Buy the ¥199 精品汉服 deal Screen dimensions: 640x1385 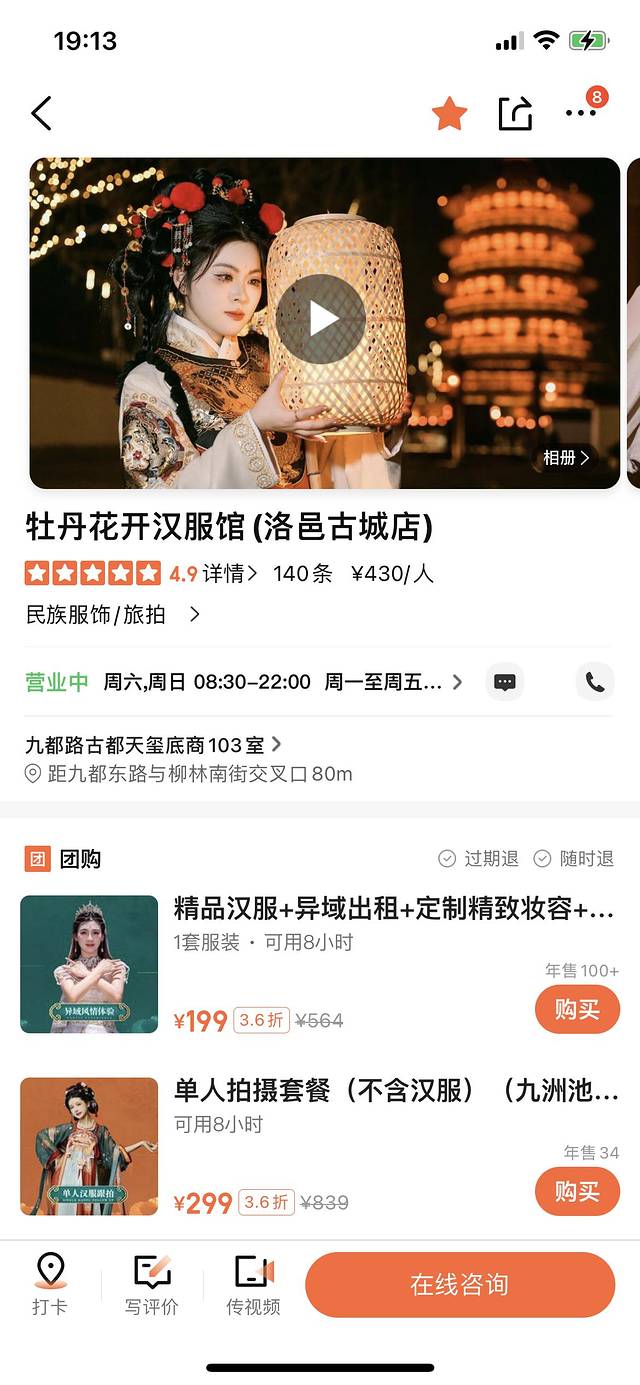[577, 1009]
